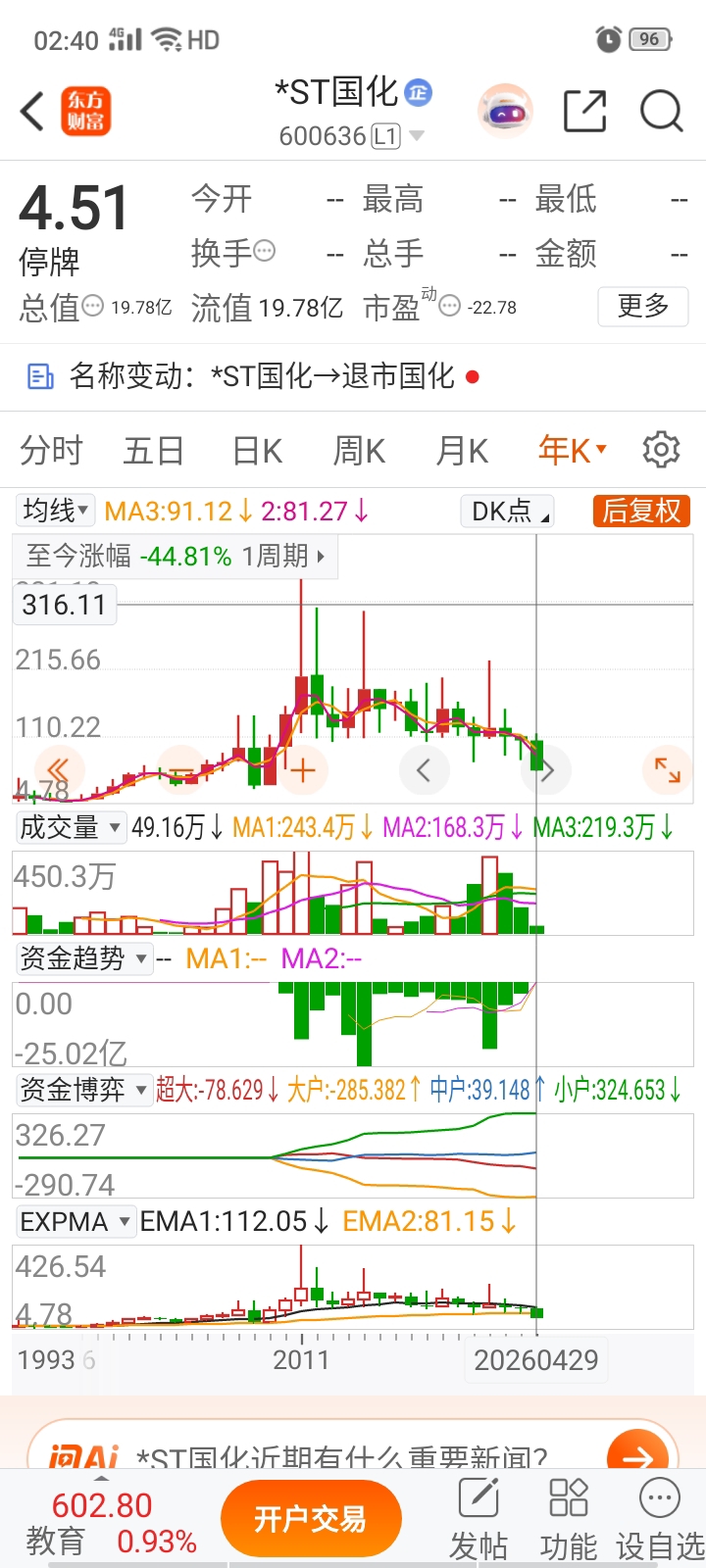This screenshot has width=706, height=1568.
Task: Select the 周K tab
Action: tap(359, 451)
